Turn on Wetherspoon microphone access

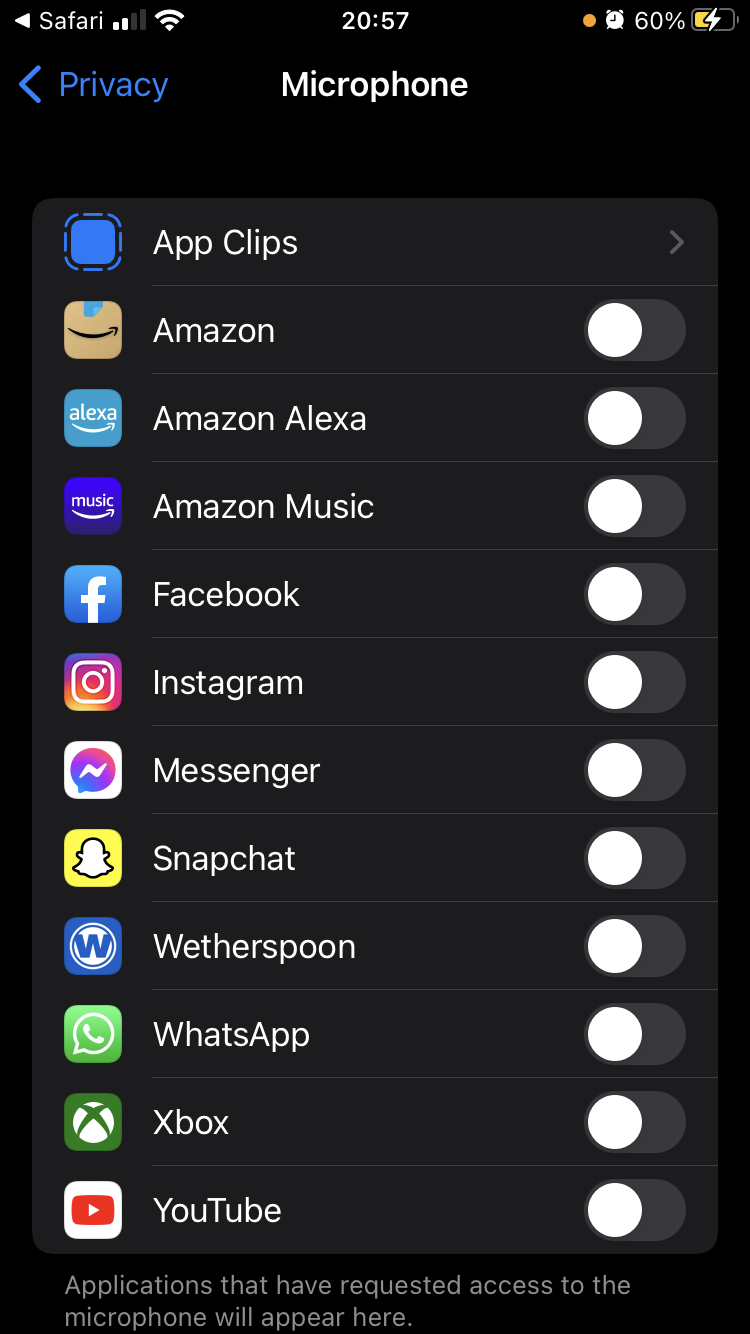pos(634,947)
